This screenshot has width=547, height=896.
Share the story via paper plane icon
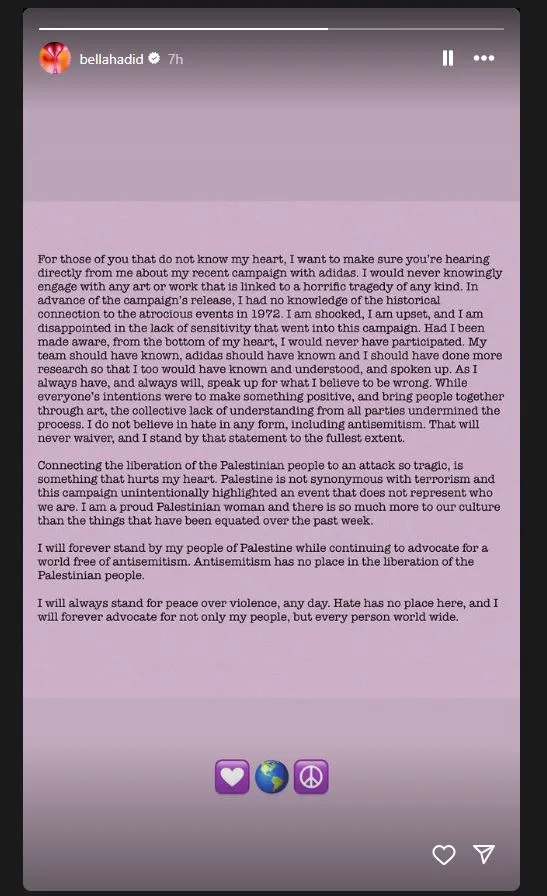pyautogui.click(x=484, y=854)
